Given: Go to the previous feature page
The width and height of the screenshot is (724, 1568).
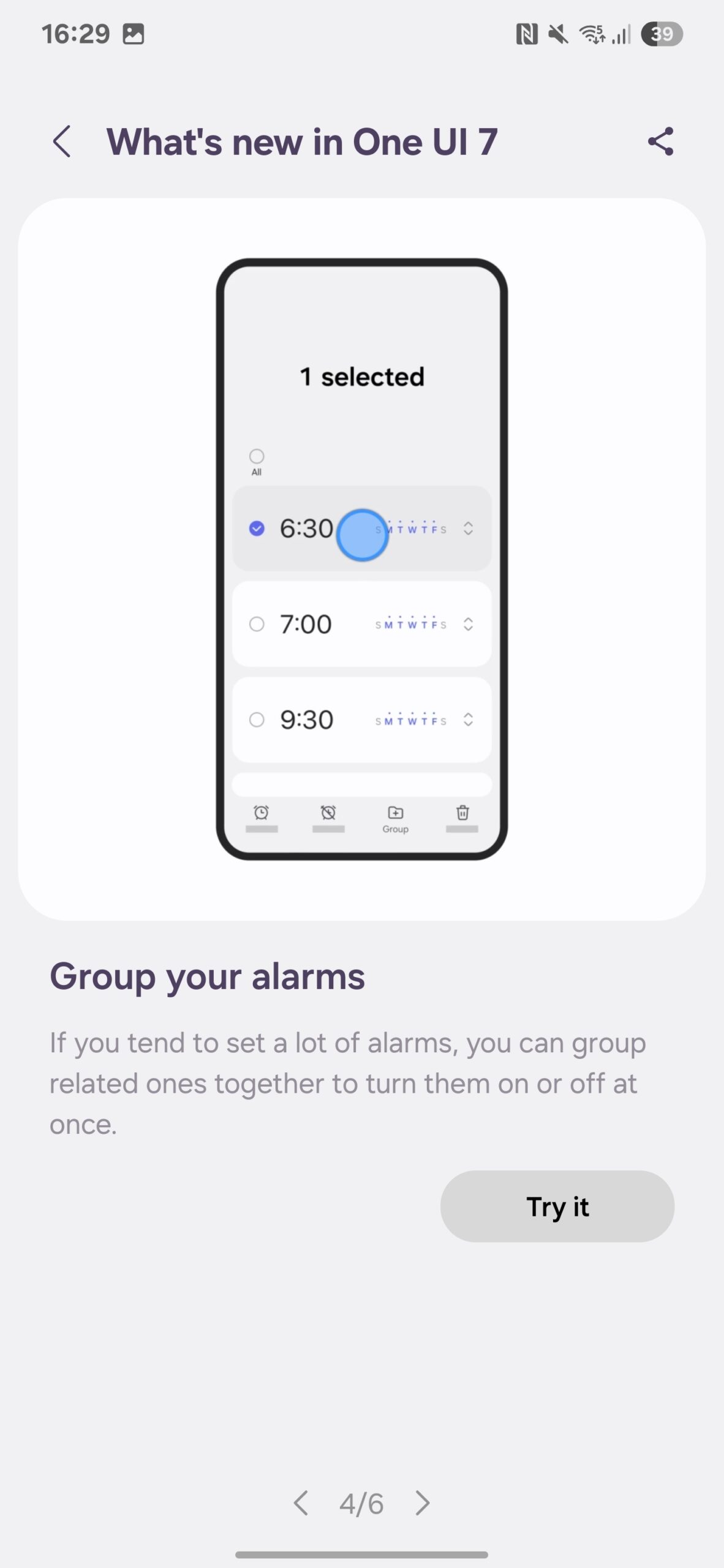Looking at the screenshot, I should click(301, 1503).
